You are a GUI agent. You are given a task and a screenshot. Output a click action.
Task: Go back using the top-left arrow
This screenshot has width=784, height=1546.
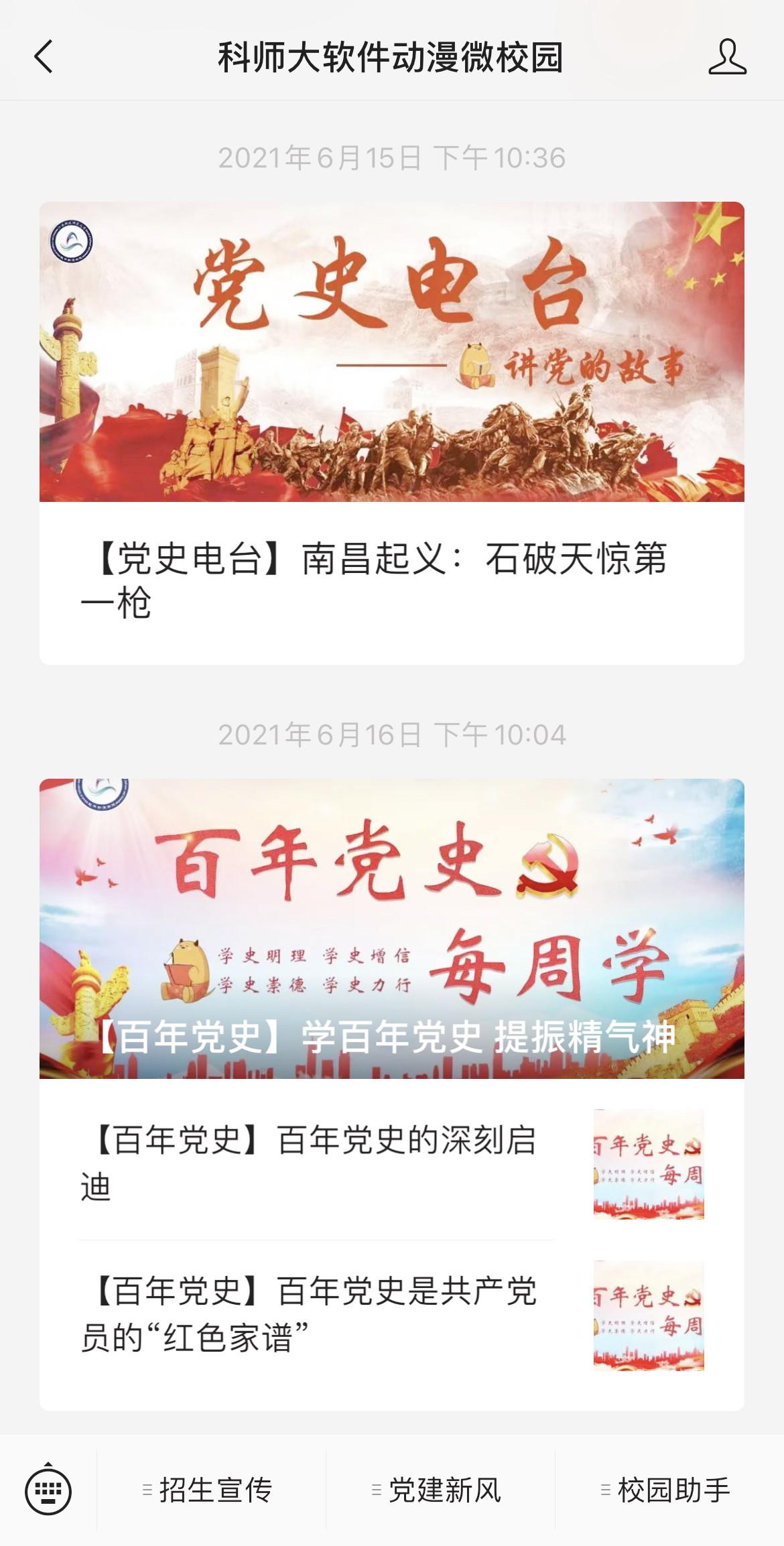click(x=43, y=57)
